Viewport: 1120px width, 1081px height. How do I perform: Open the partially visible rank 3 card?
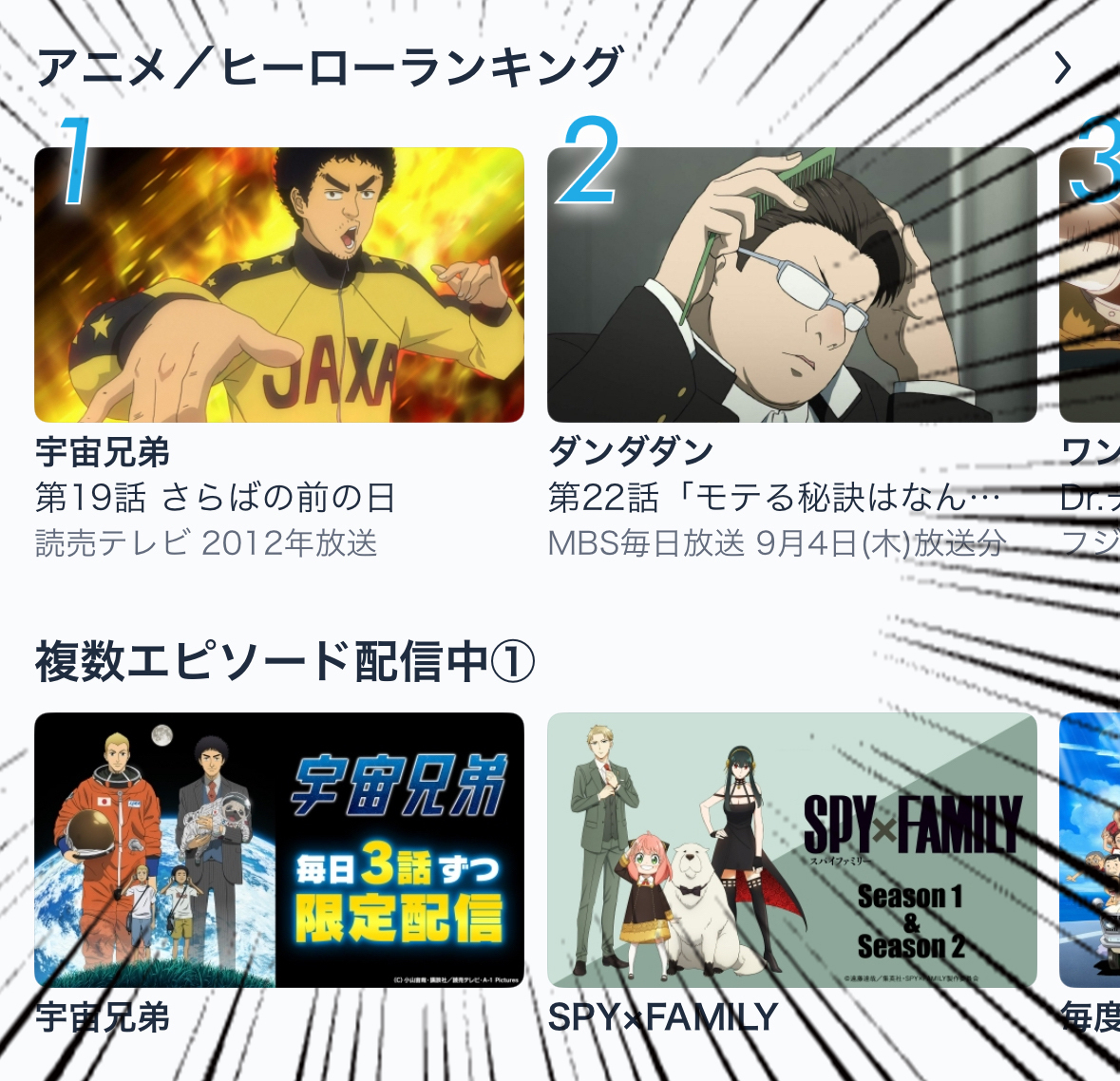[1090, 284]
